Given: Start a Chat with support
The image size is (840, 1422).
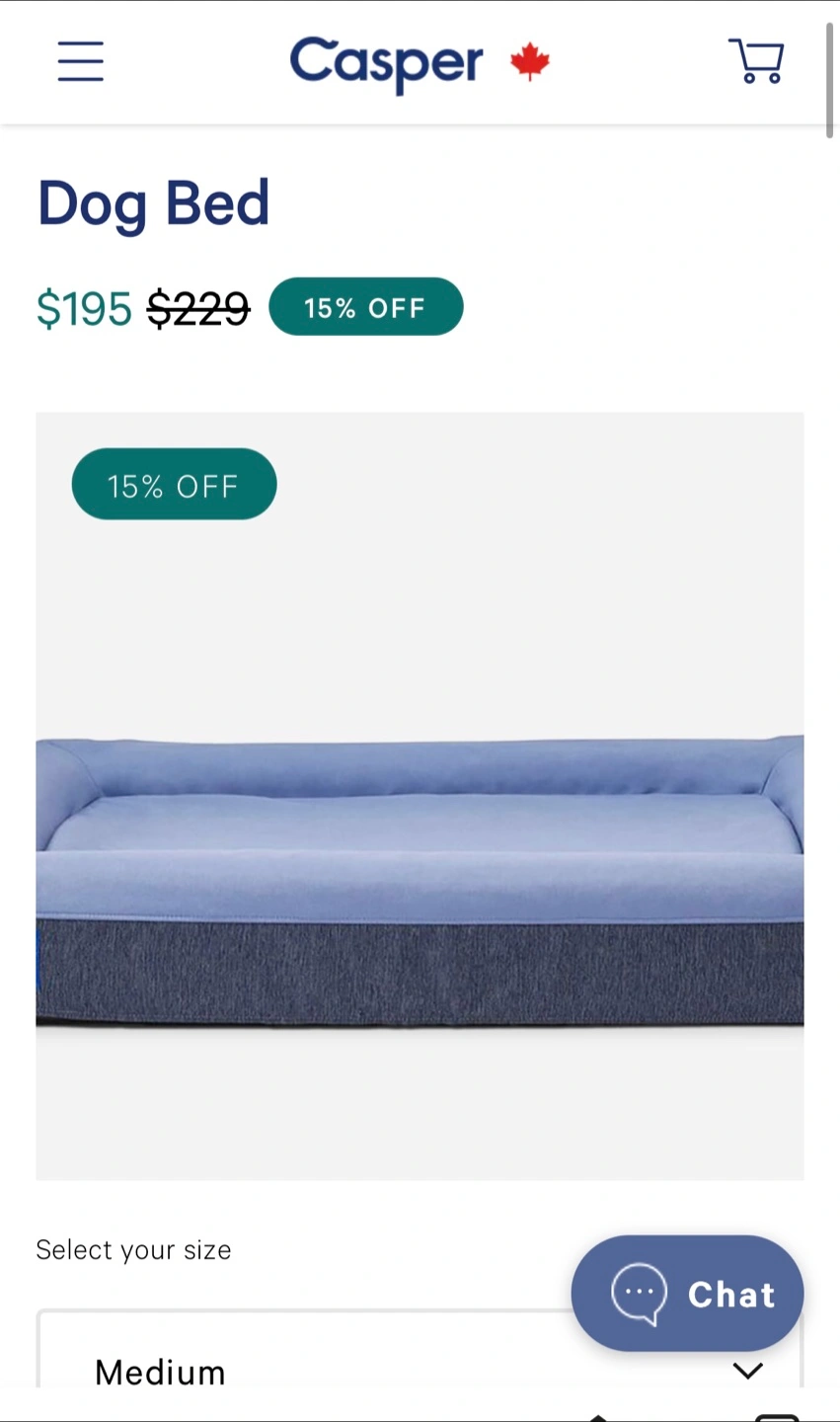Looking at the screenshot, I should (x=688, y=1293).
